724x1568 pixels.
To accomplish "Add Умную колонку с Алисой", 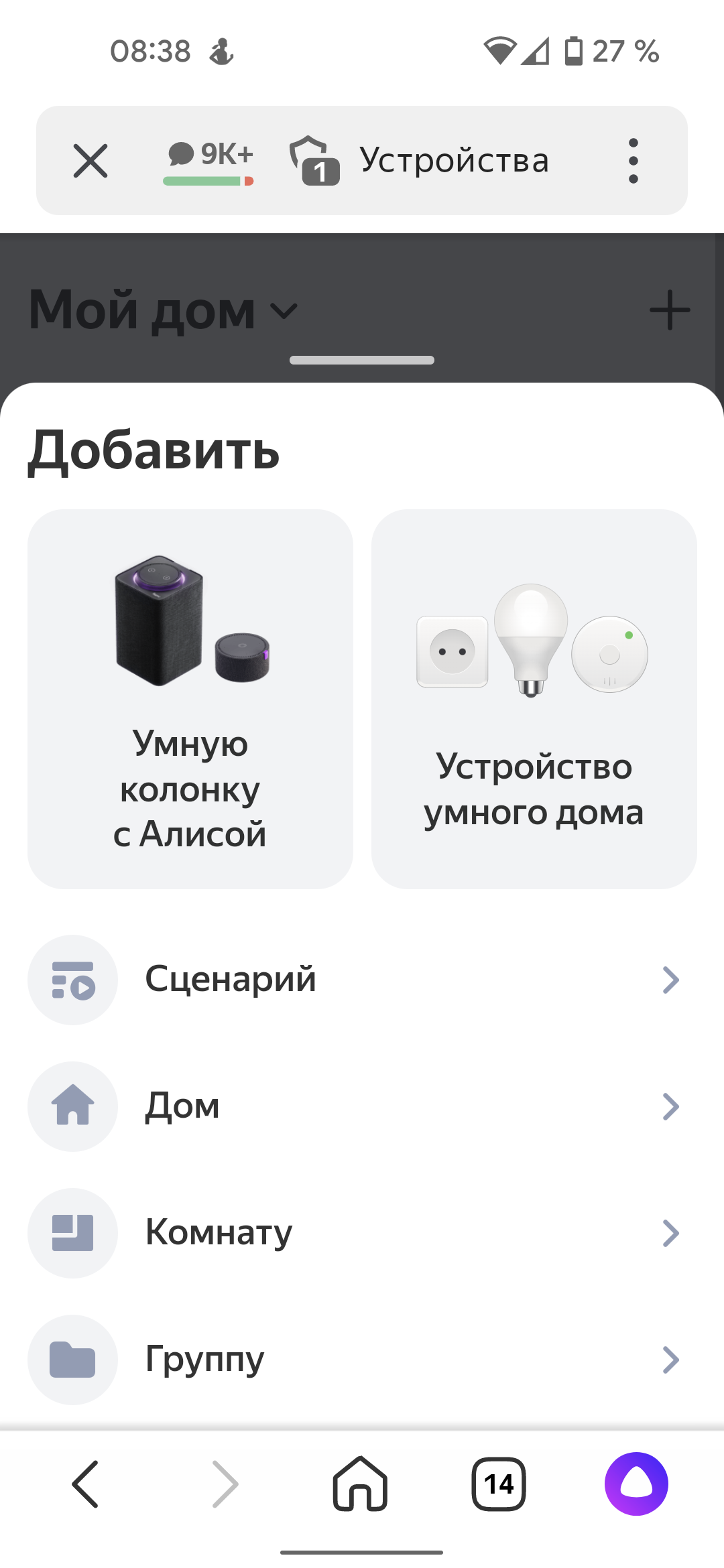I will coord(190,699).
